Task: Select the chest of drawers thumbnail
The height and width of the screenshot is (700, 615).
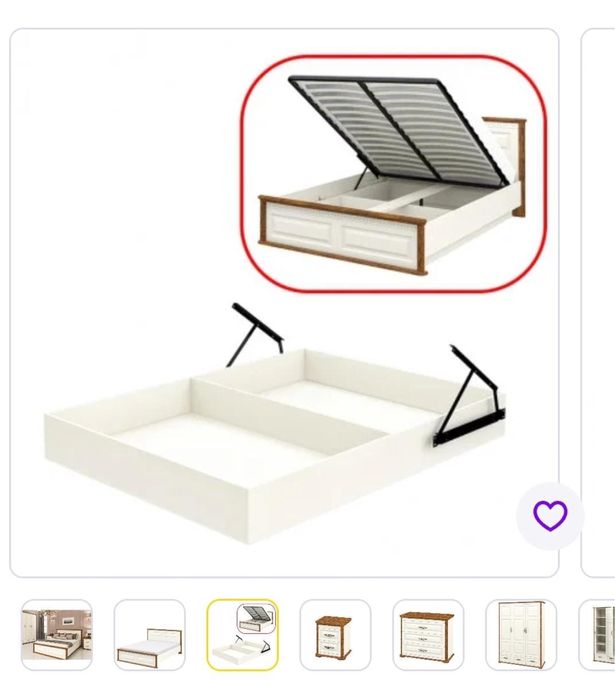Action: point(428,635)
